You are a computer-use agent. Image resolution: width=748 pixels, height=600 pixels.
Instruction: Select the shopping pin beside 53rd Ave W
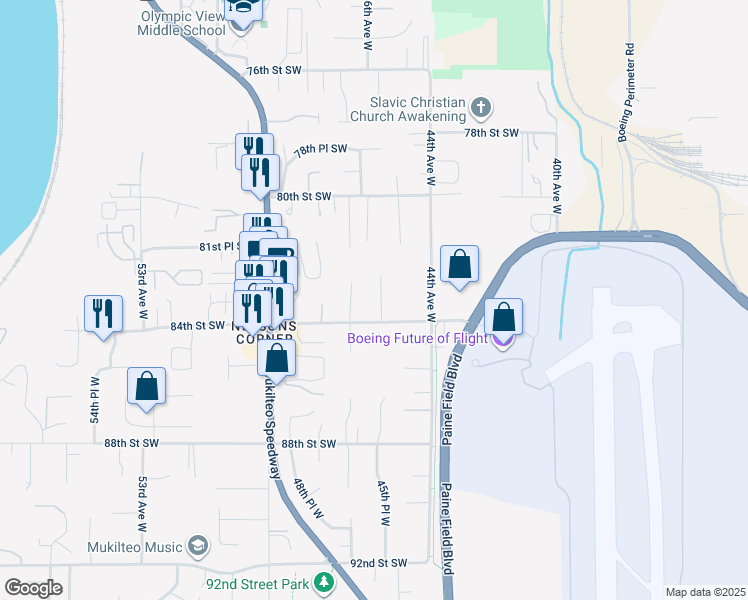pyautogui.click(x=146, y=386)
